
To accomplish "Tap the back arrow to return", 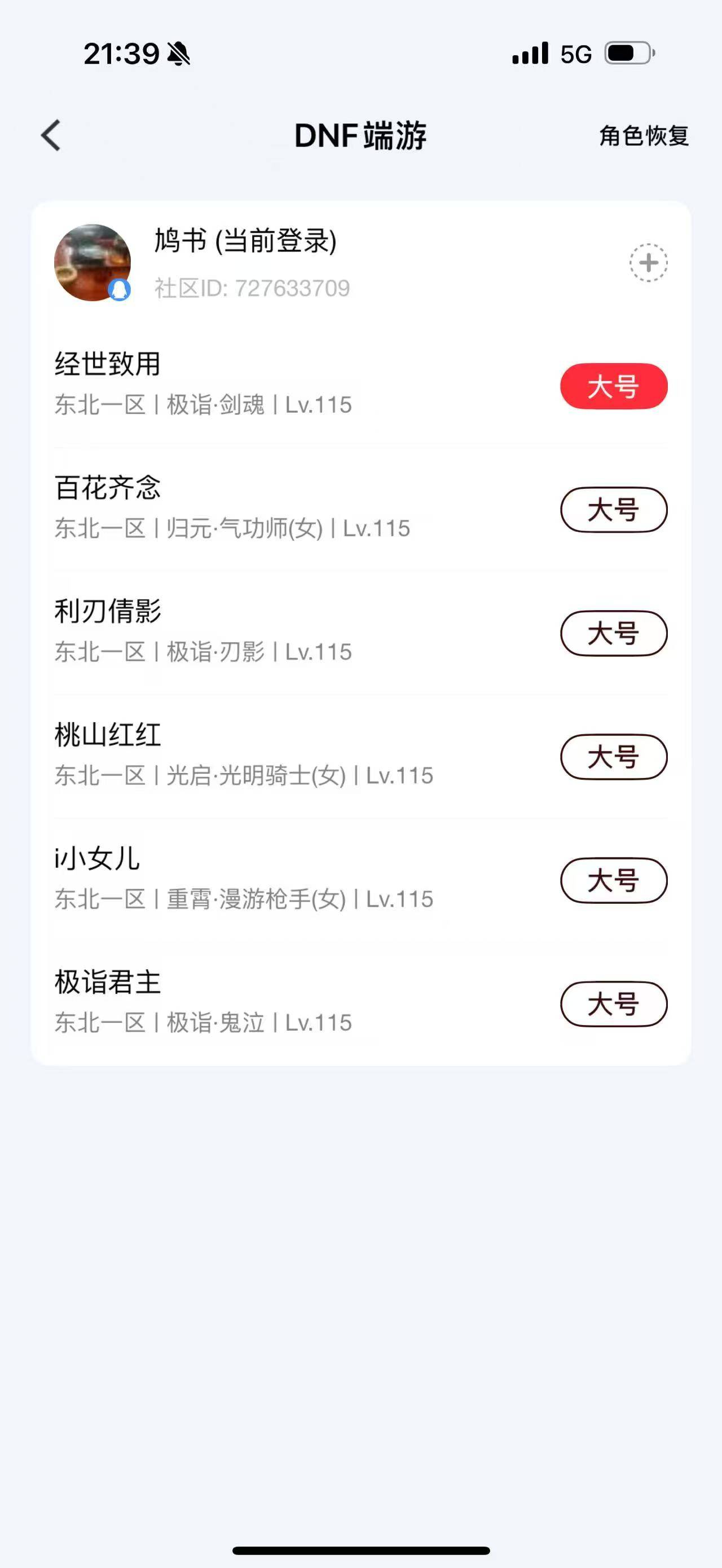I will [x=51, y=136].
